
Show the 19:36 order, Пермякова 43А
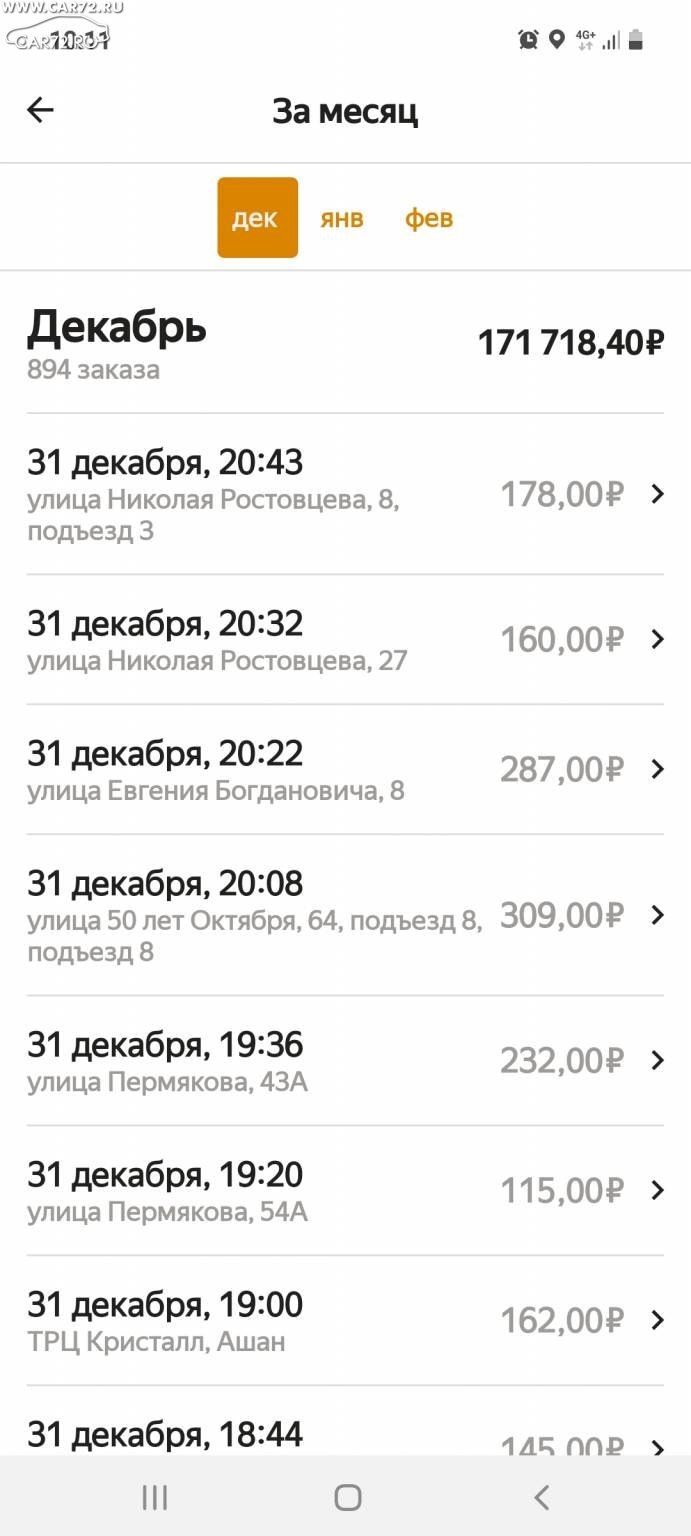345,1060
